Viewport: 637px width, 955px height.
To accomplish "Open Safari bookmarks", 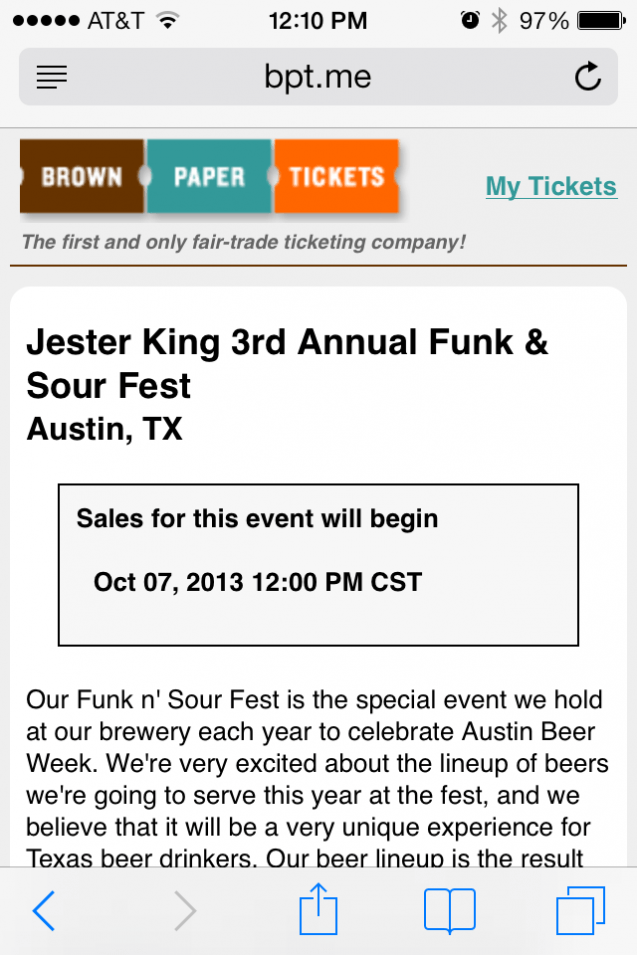I will (449, 911).
